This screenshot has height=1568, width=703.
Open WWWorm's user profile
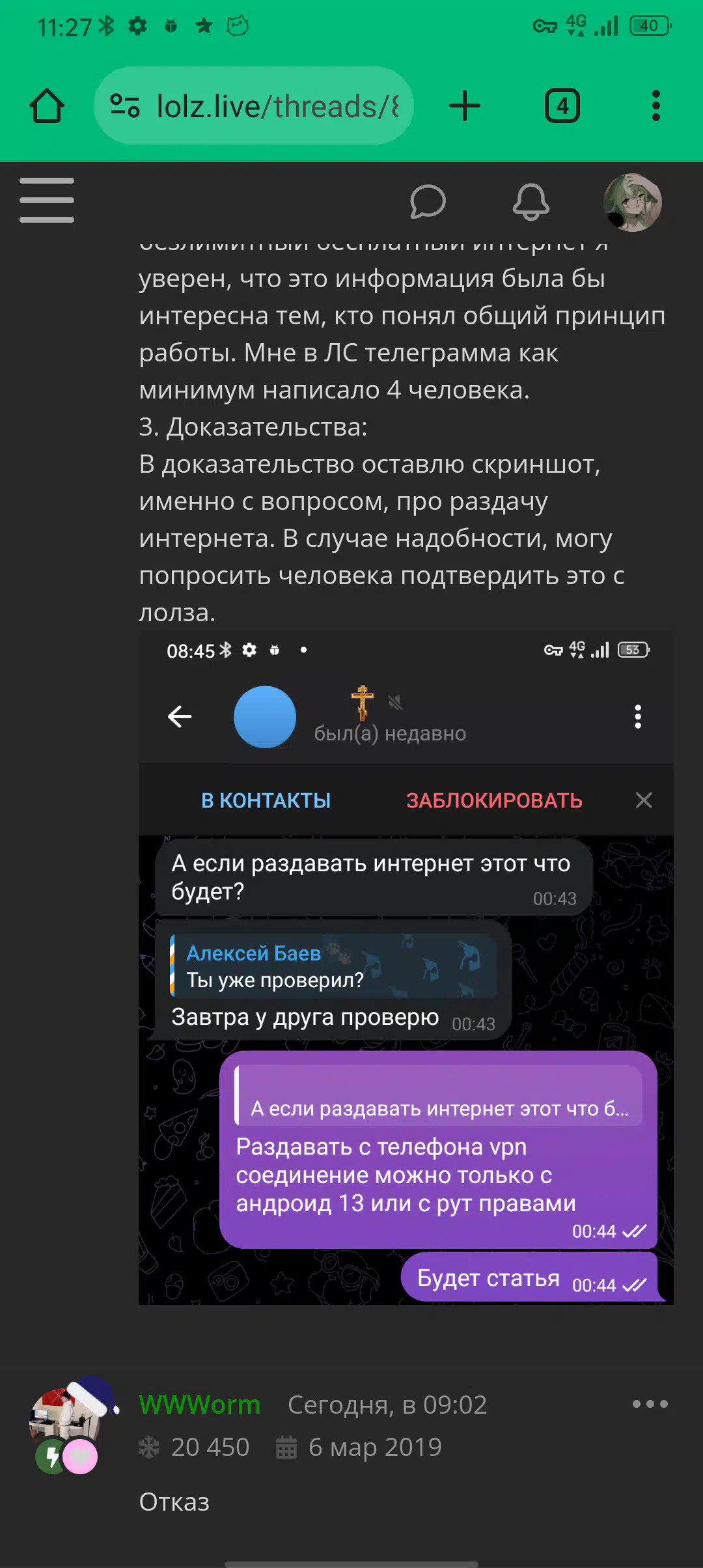tap(199, 1405)
